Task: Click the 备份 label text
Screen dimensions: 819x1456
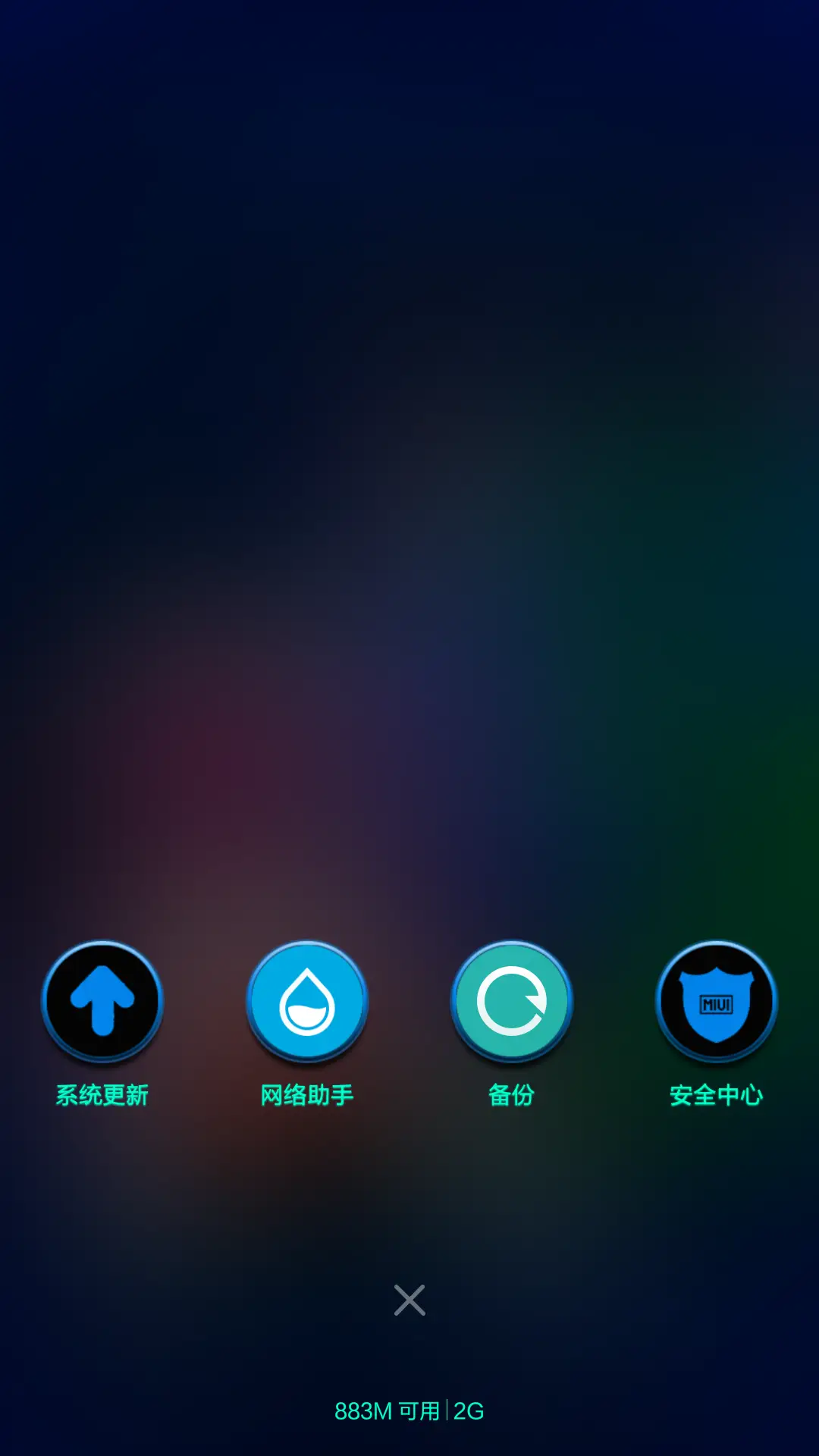Action: (512, 1094)
